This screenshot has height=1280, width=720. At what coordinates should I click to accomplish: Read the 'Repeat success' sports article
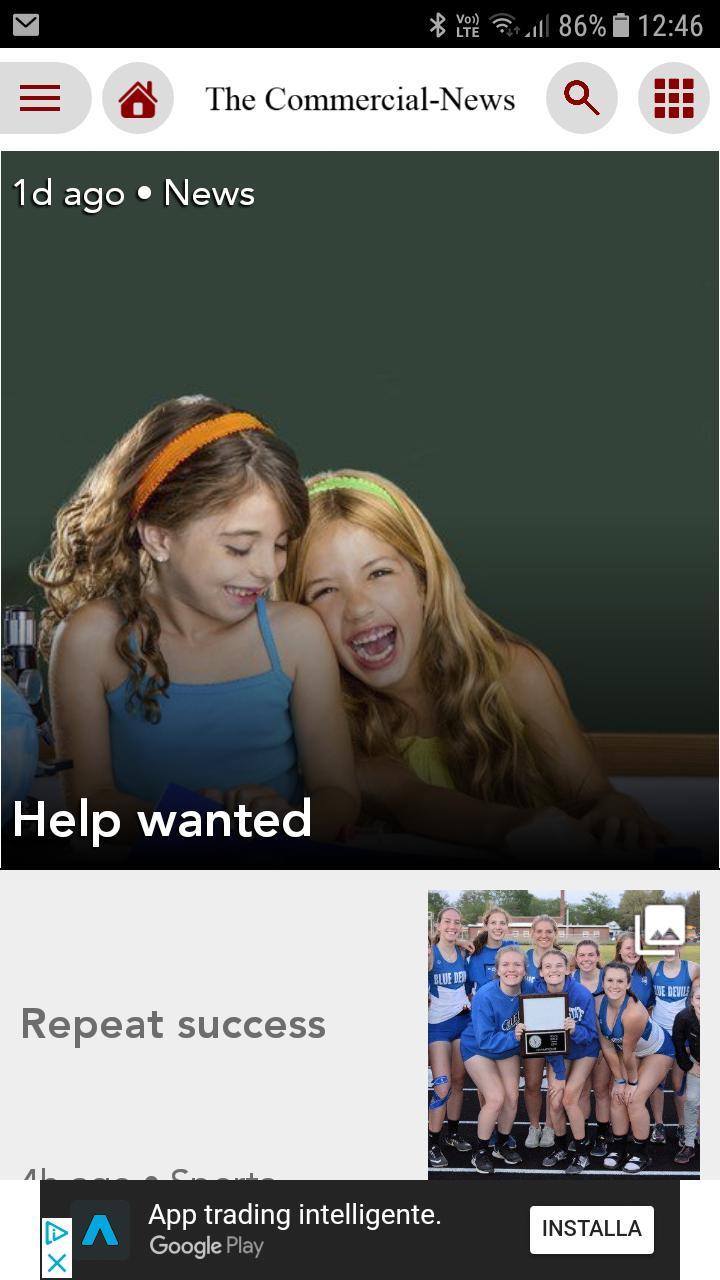pyautogui.click(x=174, y=1024)
